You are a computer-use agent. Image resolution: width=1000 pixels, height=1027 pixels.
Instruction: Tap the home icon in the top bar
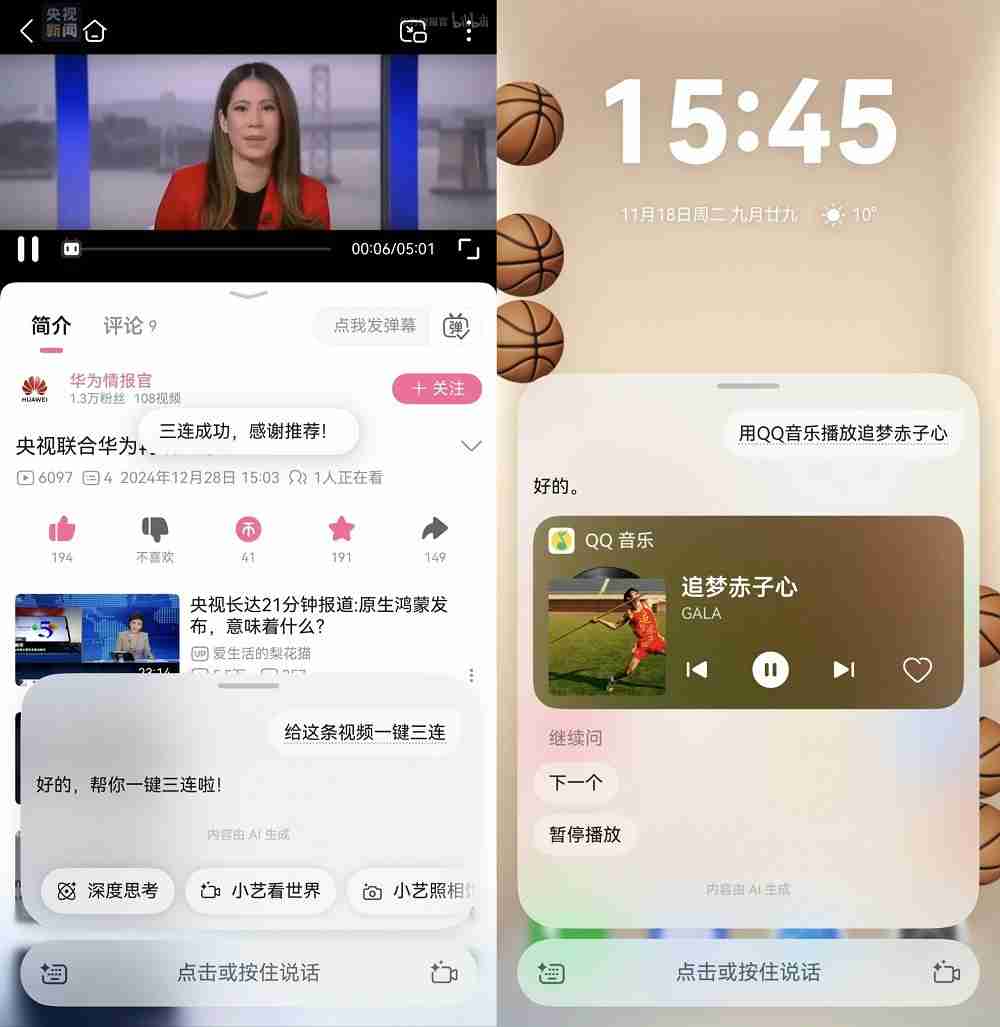point(95,30)
